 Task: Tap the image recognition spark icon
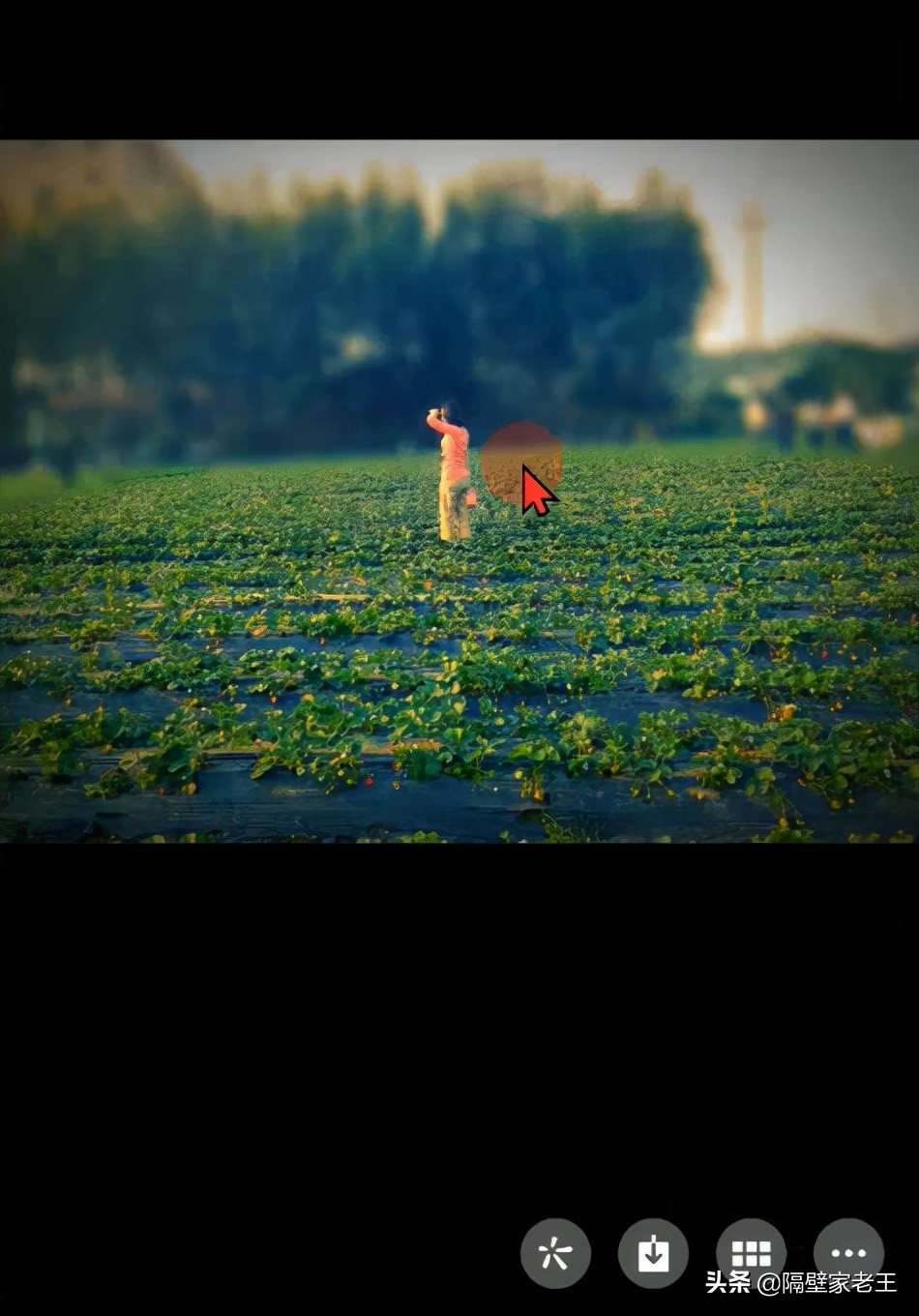point(555,1253)
